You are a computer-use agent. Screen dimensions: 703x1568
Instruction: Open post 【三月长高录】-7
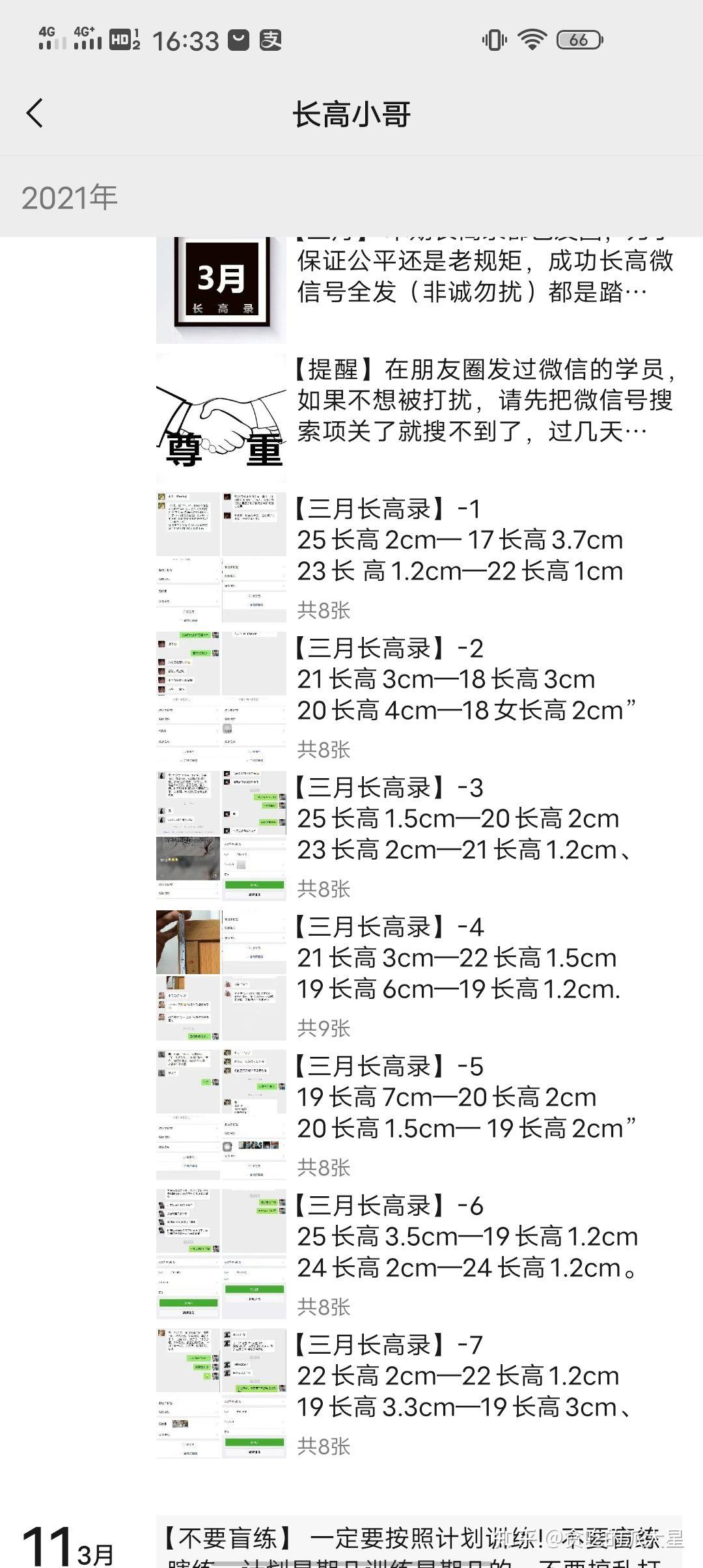[417, 1392]
